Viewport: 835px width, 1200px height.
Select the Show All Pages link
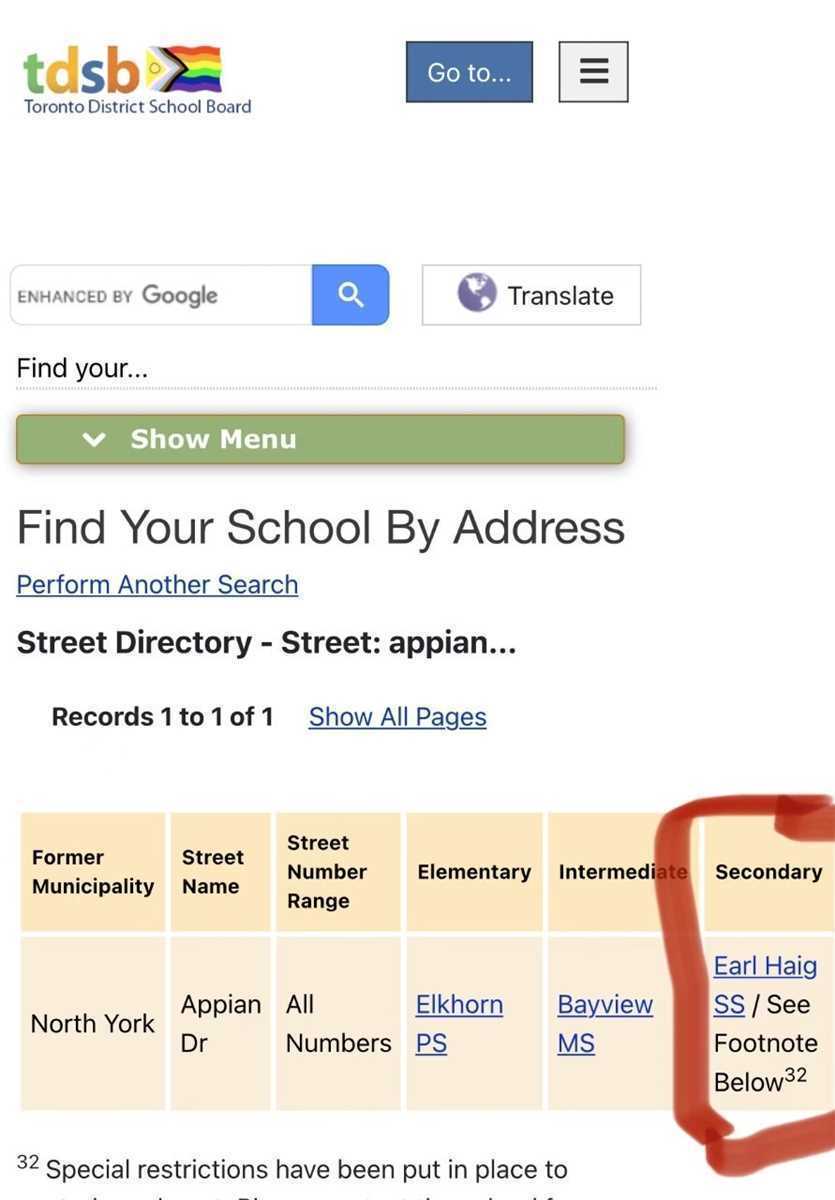[x=397, y=717]
